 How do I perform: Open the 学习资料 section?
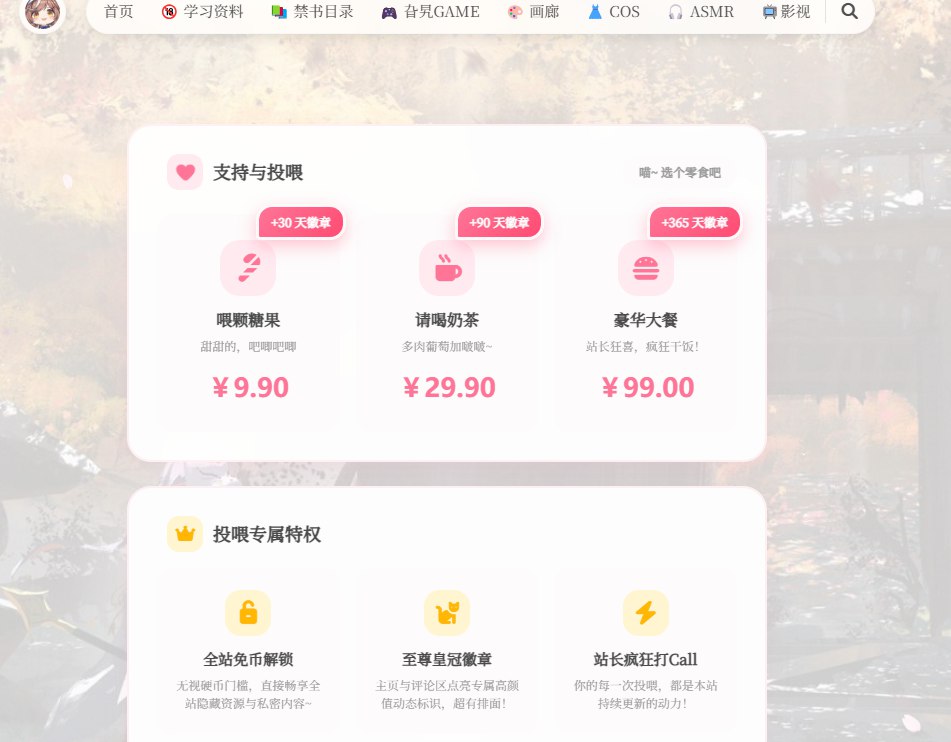(203, 12)
